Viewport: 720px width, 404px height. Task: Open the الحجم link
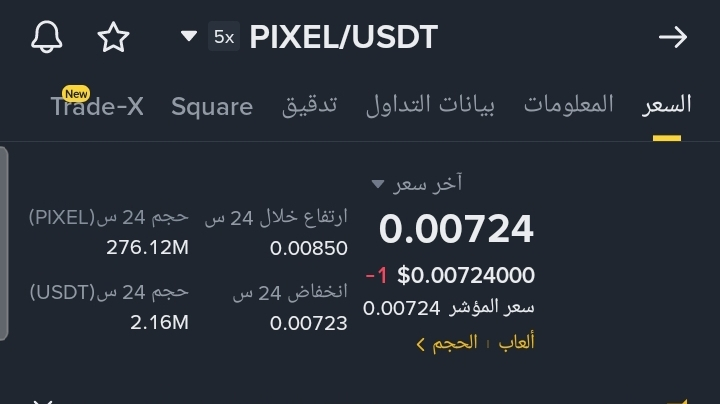(447, 343)
